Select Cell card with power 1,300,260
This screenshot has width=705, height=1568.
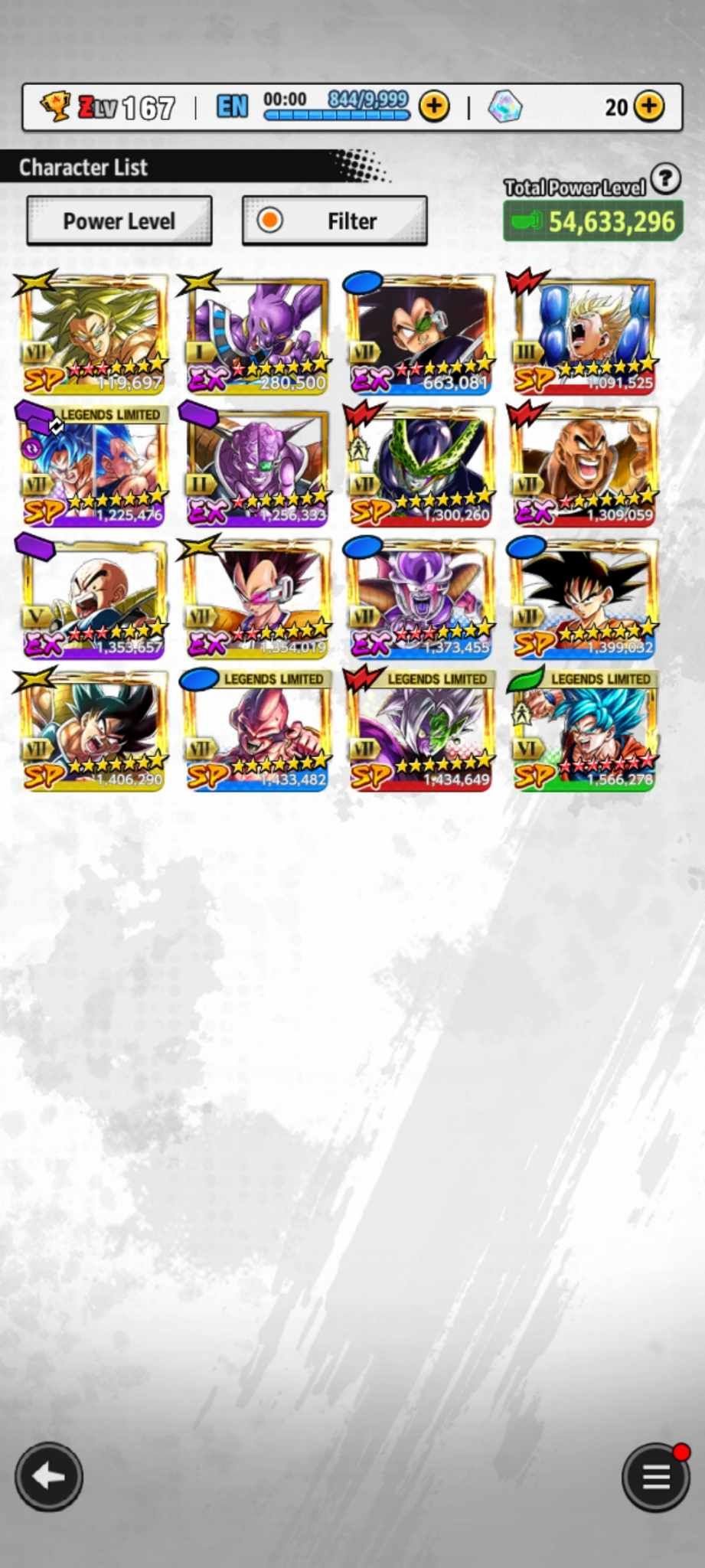coord(420,465)
